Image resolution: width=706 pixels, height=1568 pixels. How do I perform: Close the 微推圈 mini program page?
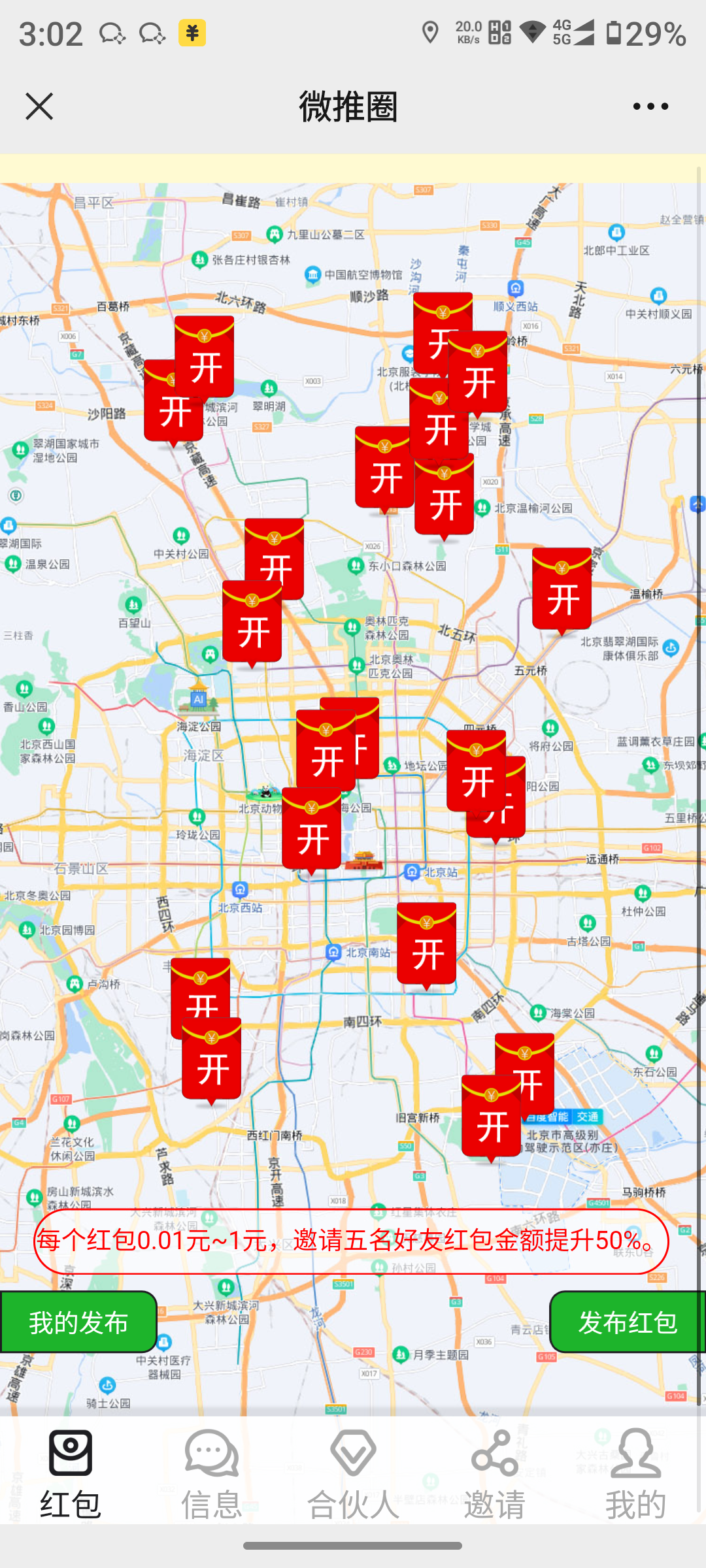point(39,106)
